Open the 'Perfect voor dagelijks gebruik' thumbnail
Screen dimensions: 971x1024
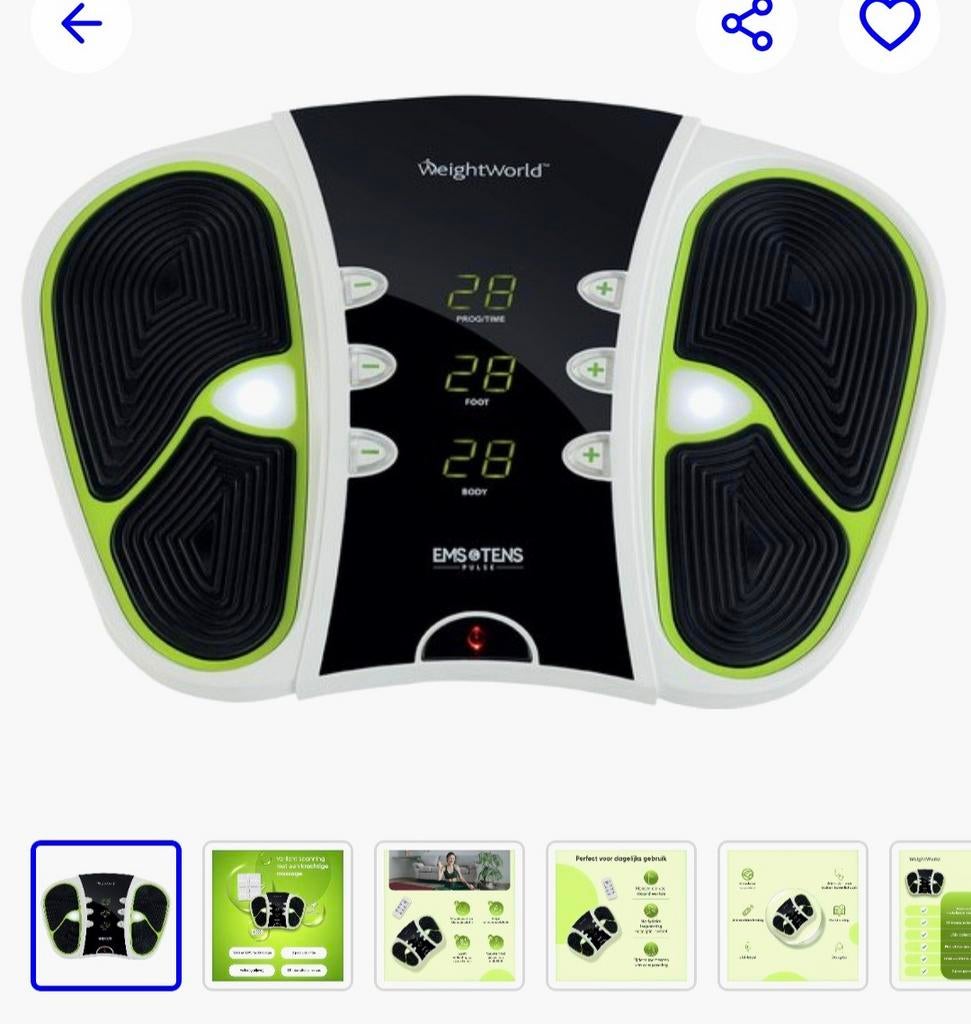621,915
